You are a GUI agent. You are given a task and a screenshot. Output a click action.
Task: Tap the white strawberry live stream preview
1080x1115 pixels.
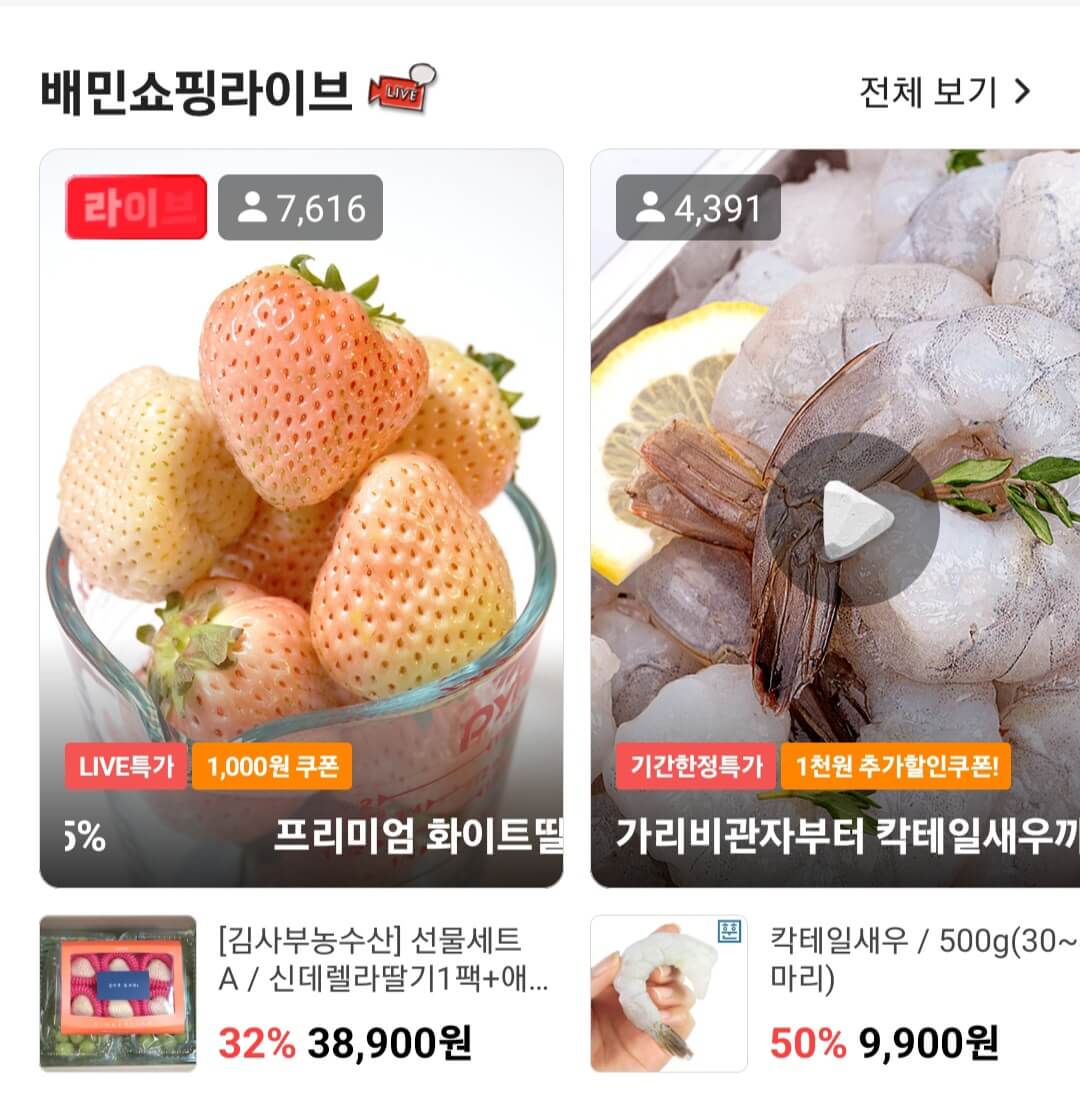click(x=300, y=480)
